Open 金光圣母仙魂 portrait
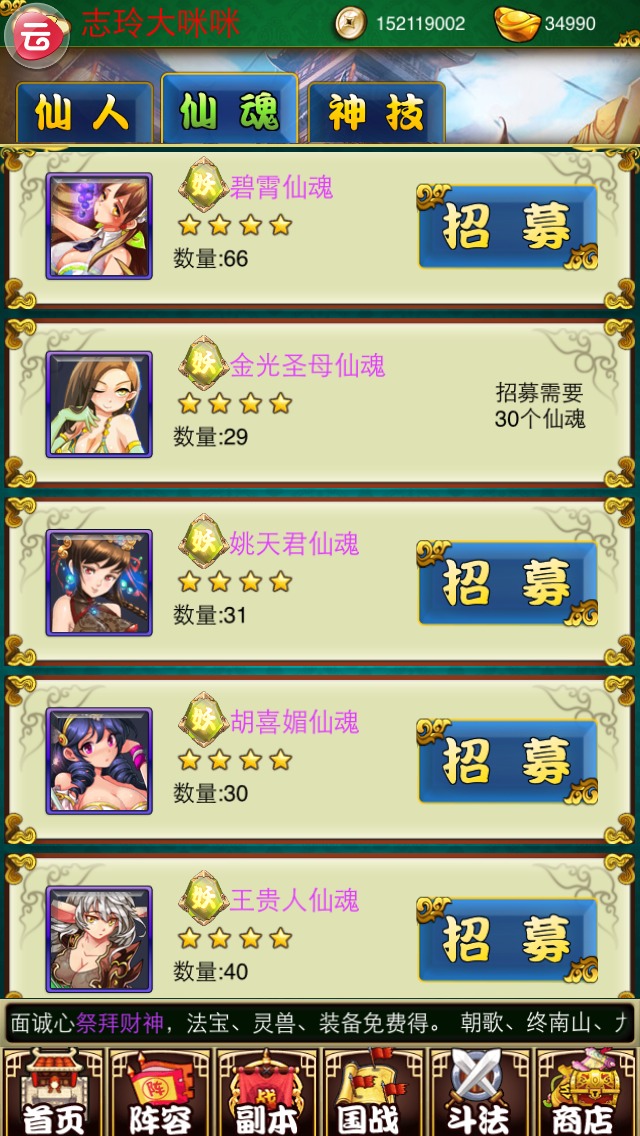Viewport: 640px width, 1136px height. pos(99,404)
